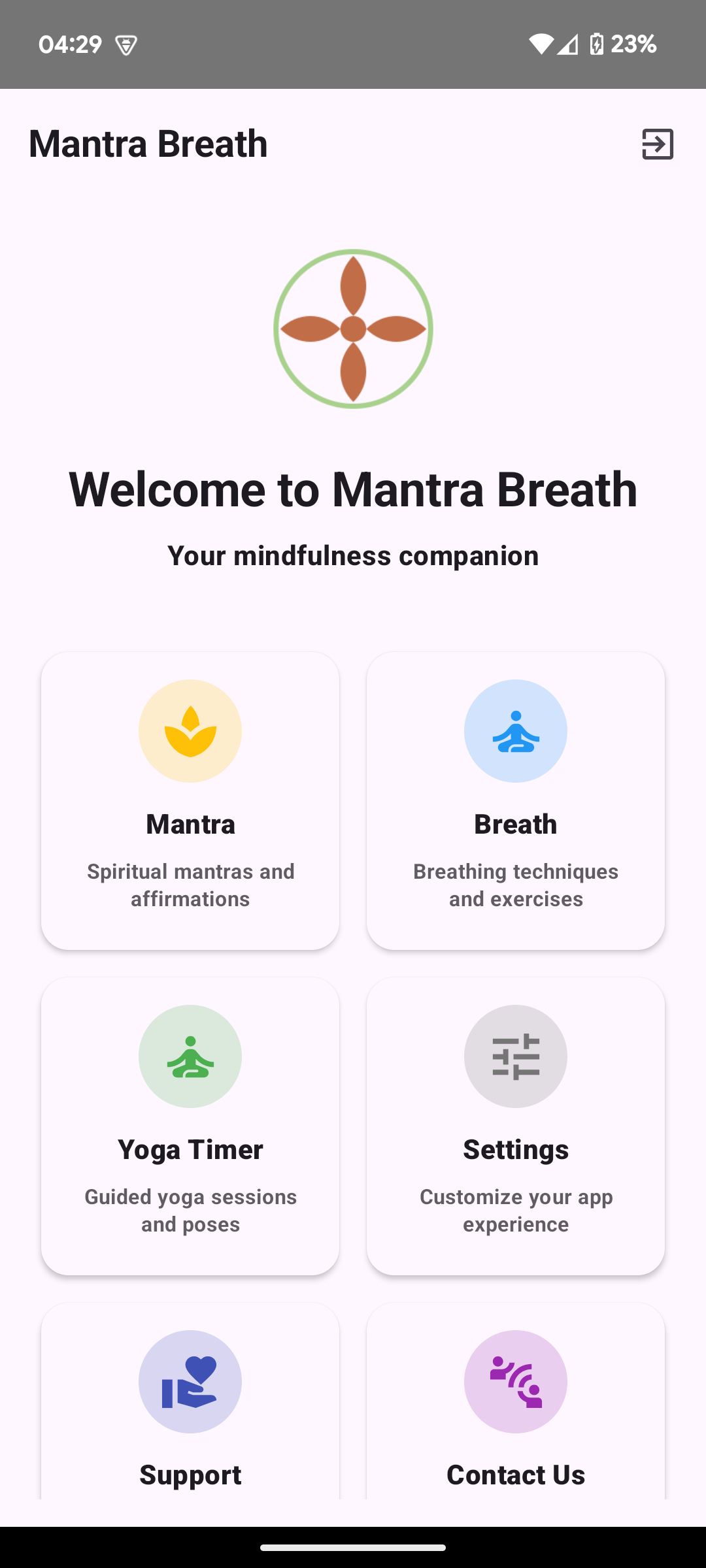Image resolution: width=706 pixels, height=1568 pixels.
Task: Customize app experience via Settings card
Action: coord(516,1125)
